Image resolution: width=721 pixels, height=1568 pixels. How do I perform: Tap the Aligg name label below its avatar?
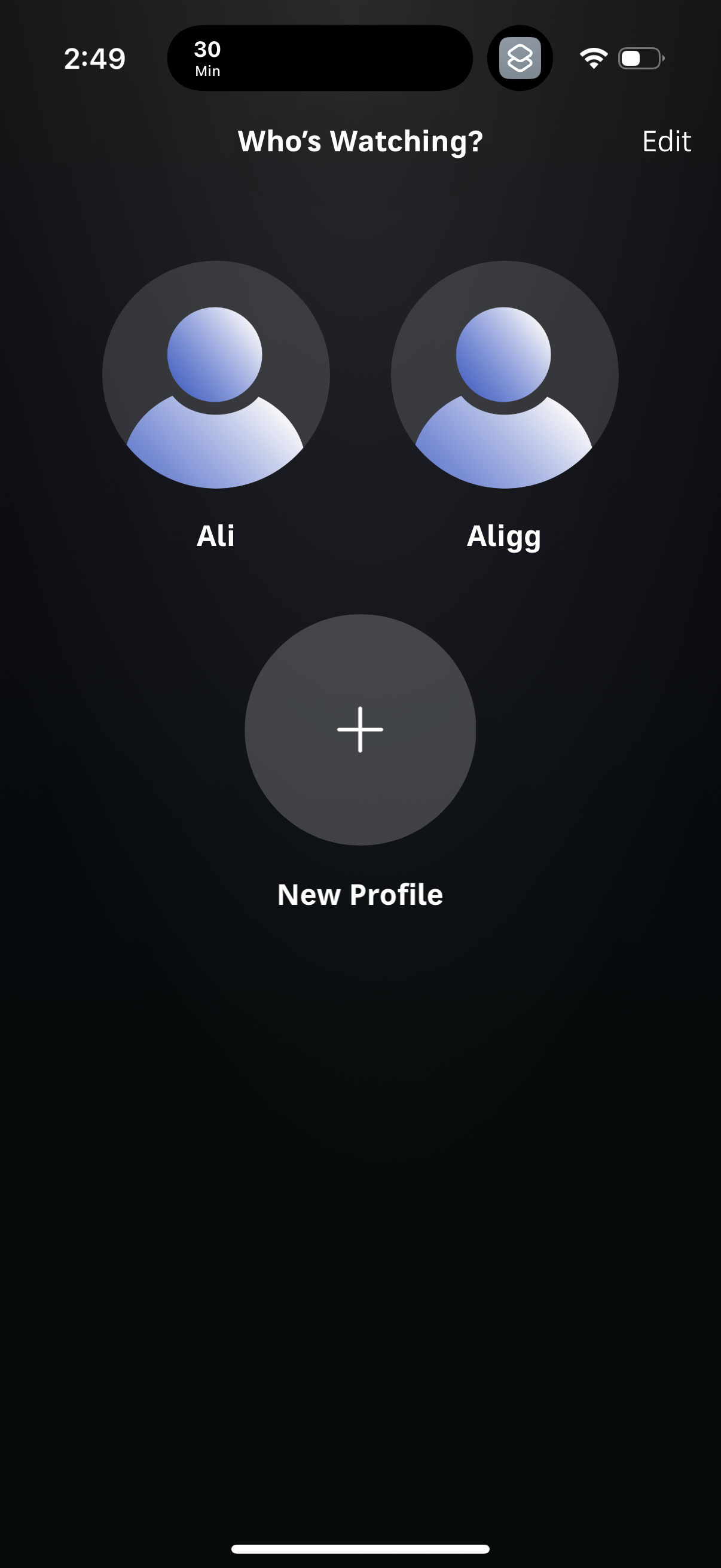(x=505, y=536)
